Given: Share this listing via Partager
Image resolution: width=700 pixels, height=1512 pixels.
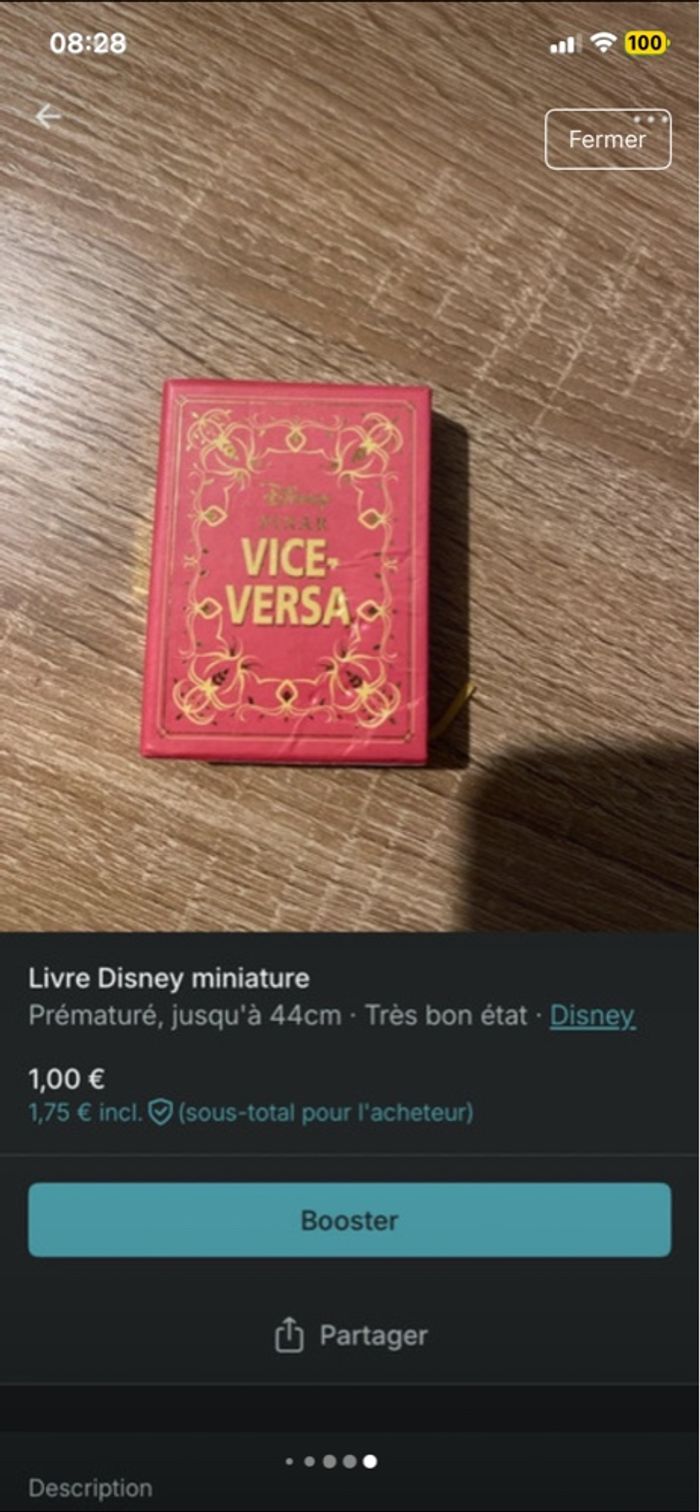Looking at the screenshot, I should [x=350, y=1335].
